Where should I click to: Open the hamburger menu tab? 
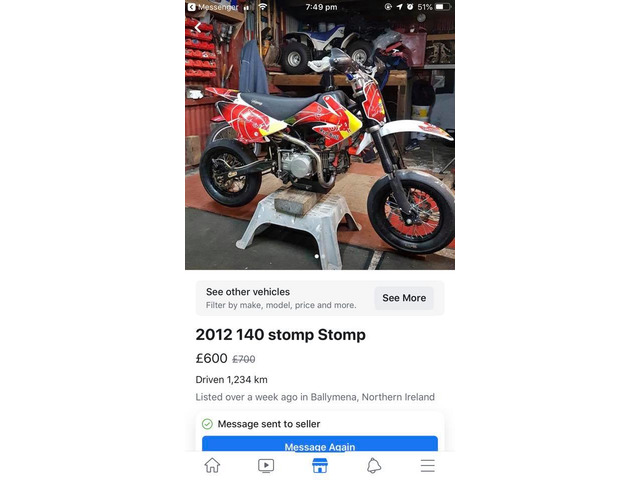pyautogui.click(x=427, y=465)
